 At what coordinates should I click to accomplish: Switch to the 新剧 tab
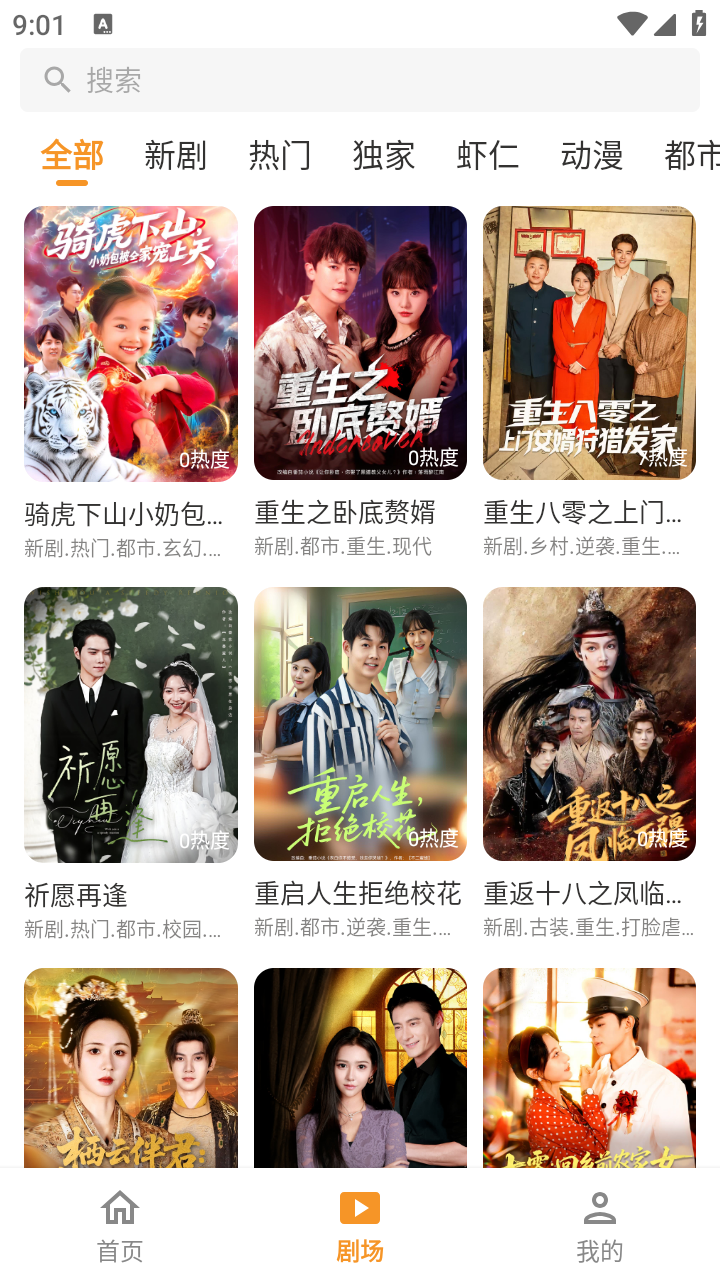(x=175, y=156)
